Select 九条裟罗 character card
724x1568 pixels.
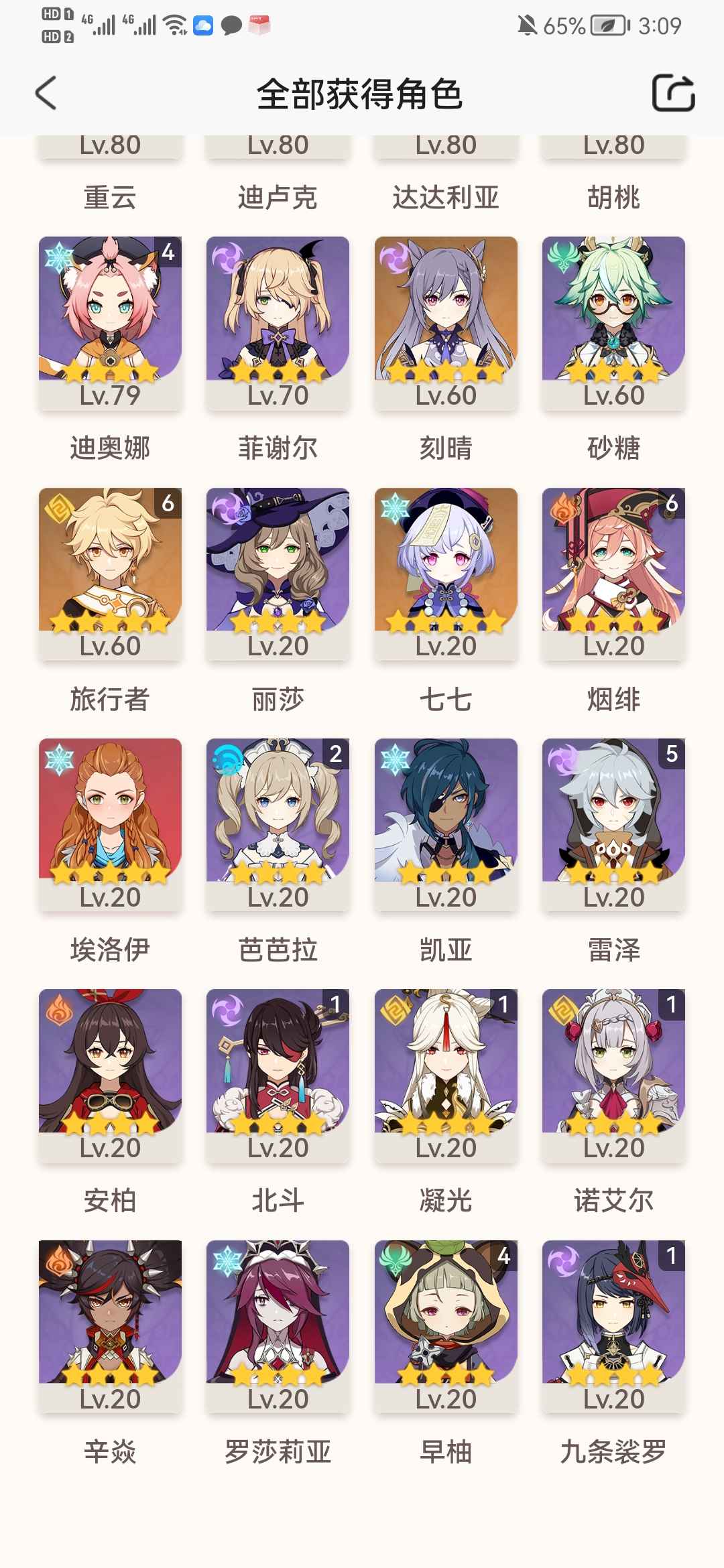[x=613, y=1325]
